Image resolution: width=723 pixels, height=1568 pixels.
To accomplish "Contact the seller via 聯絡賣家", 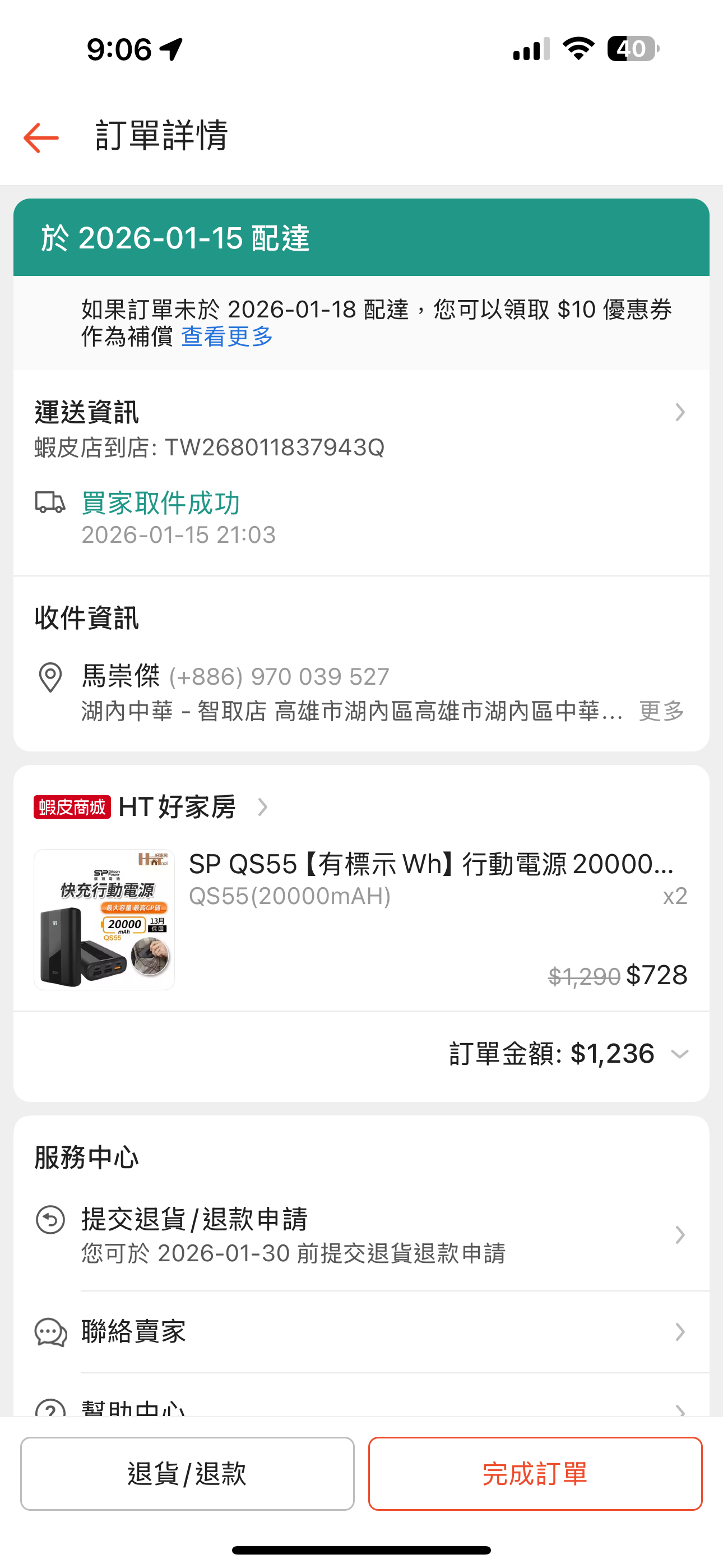I will pyautogui.click(x=360, y=1332).
